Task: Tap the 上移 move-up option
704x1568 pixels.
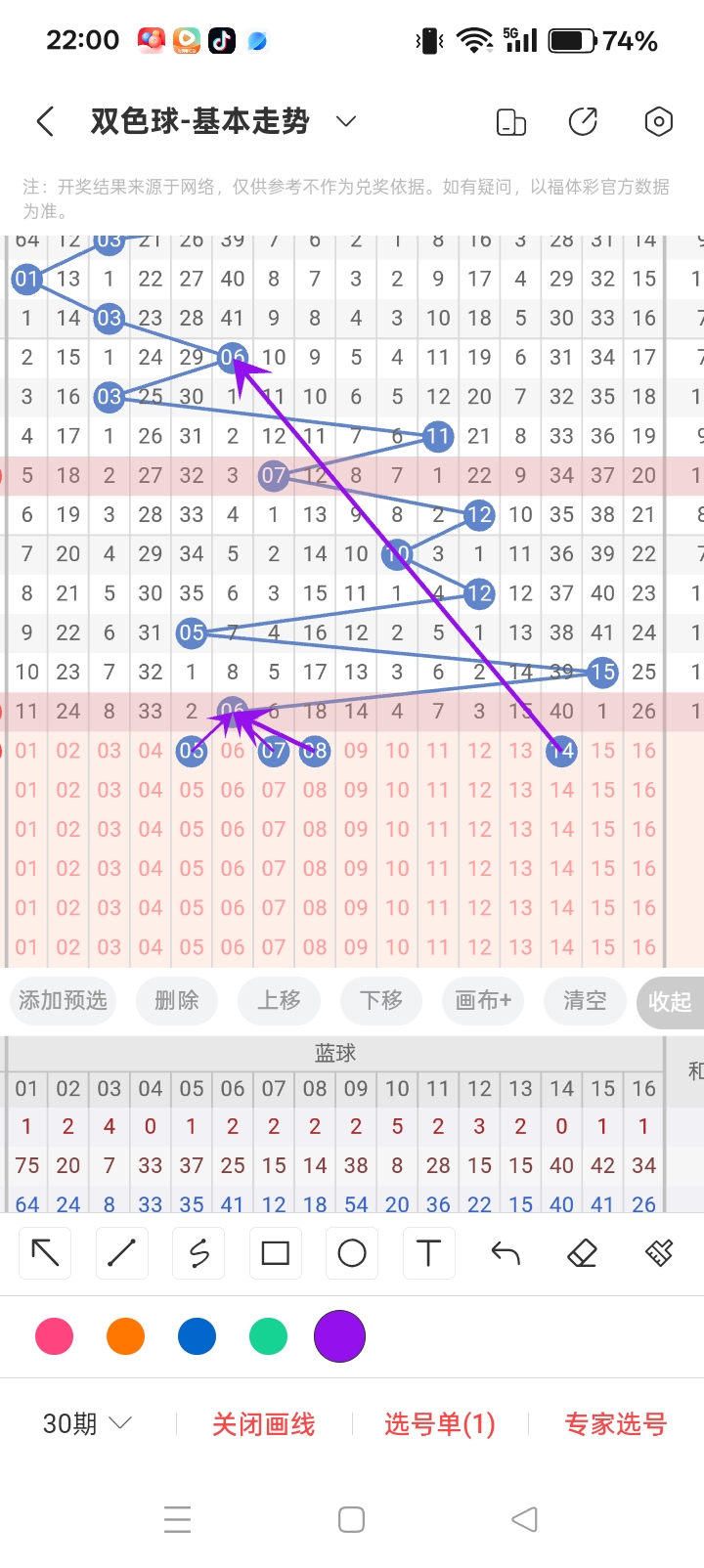Action: (279, 1001)
